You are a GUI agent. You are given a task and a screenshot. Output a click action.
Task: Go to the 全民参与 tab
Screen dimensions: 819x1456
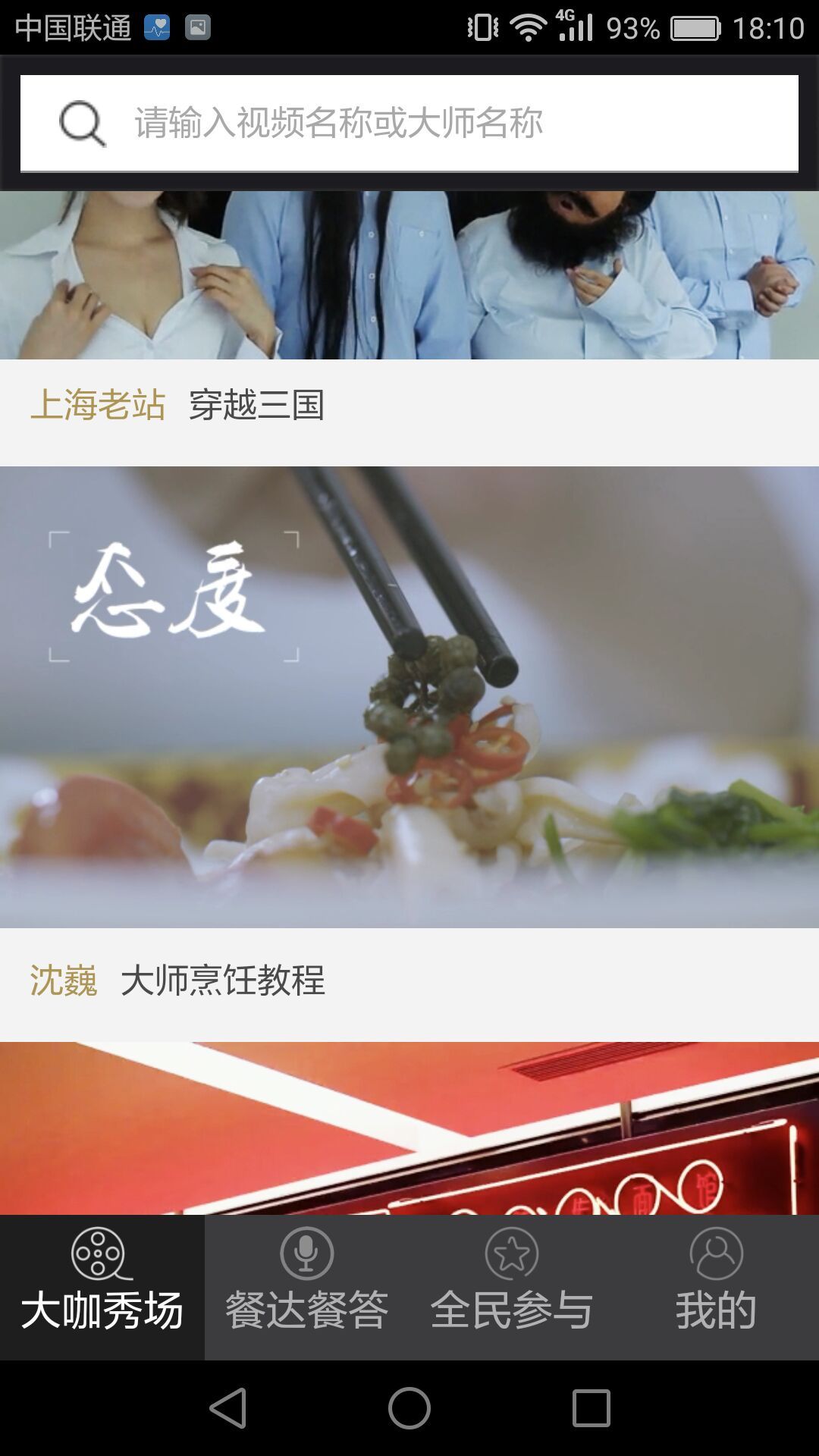pos(512,1287)
